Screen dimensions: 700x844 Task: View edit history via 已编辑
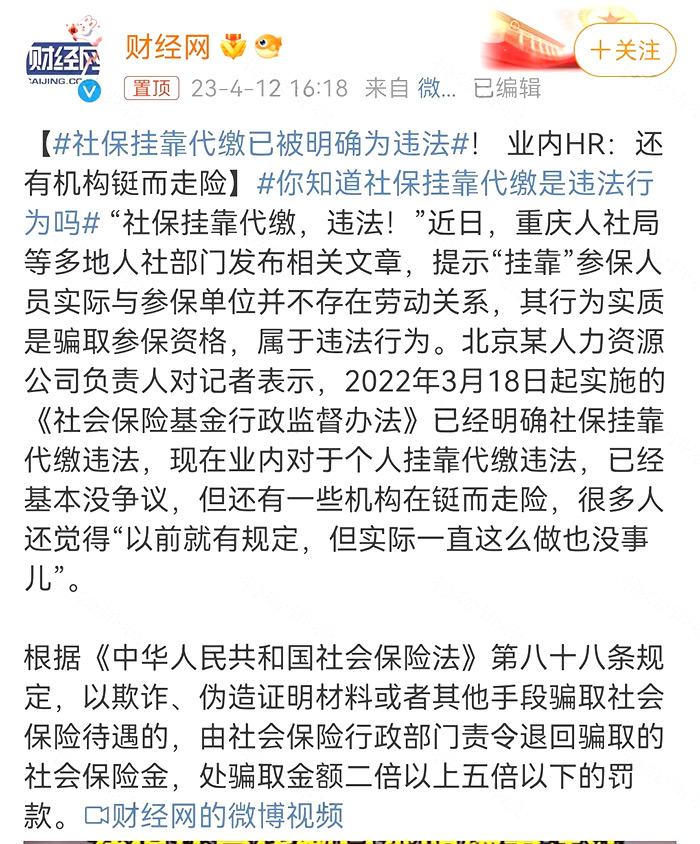pyautogui.click(x=506, y=88)
